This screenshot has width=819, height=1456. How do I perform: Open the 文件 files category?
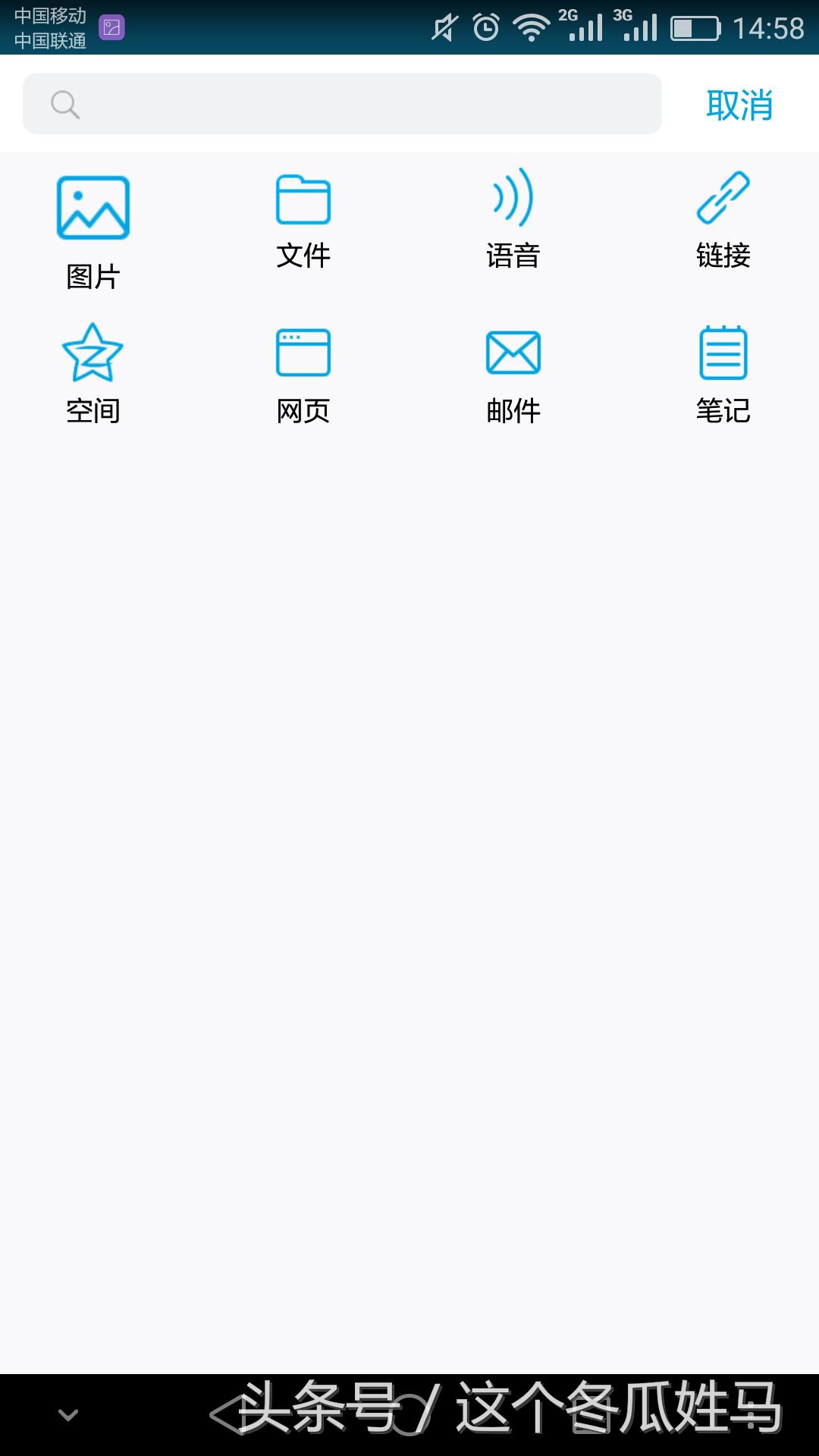[303, 221]
